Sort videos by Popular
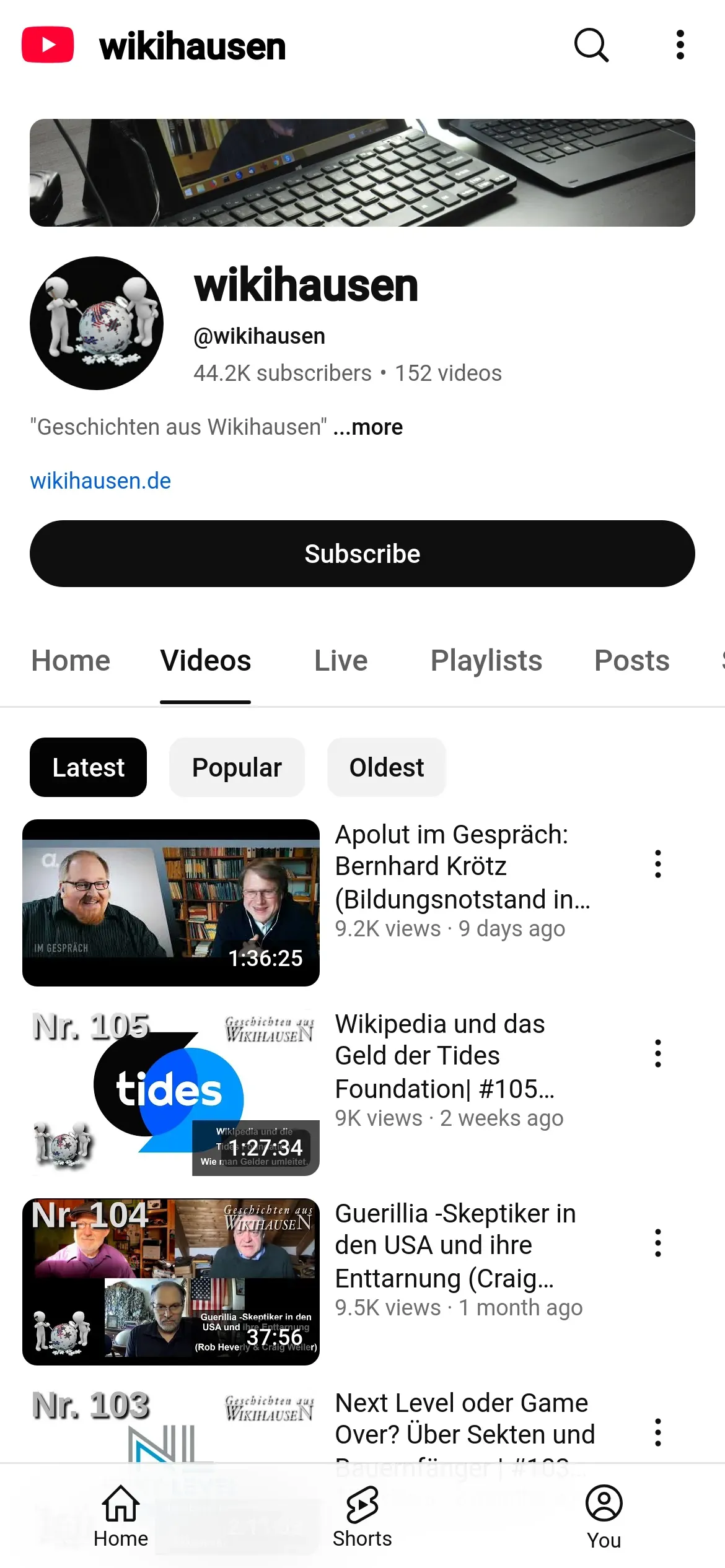The width and height of the screenshot is (725, 1568). pos(237,767)
